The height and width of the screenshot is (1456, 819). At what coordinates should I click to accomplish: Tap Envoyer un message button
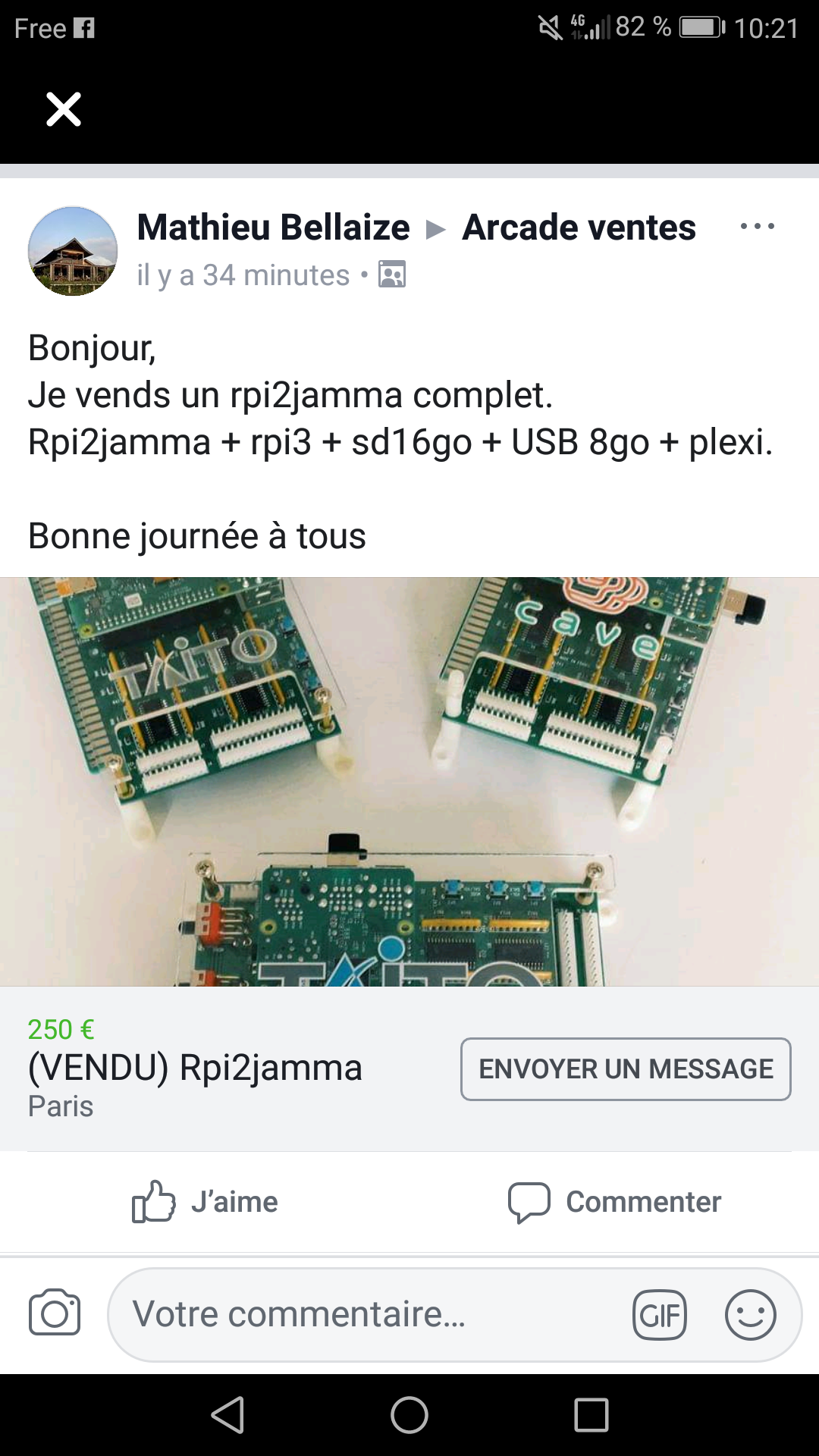[x=626, y=1069]
